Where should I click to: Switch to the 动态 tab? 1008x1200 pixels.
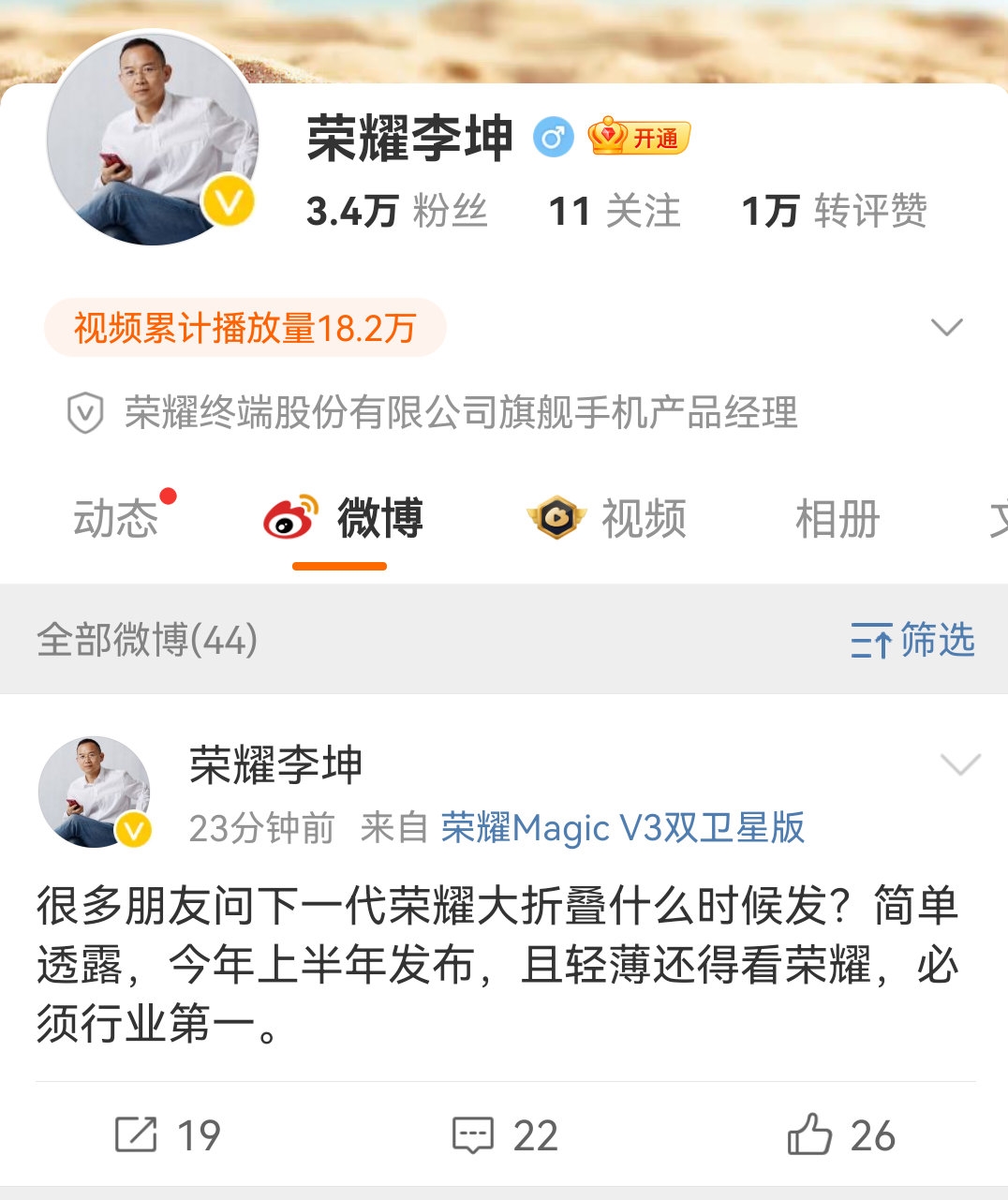[116, 518]
